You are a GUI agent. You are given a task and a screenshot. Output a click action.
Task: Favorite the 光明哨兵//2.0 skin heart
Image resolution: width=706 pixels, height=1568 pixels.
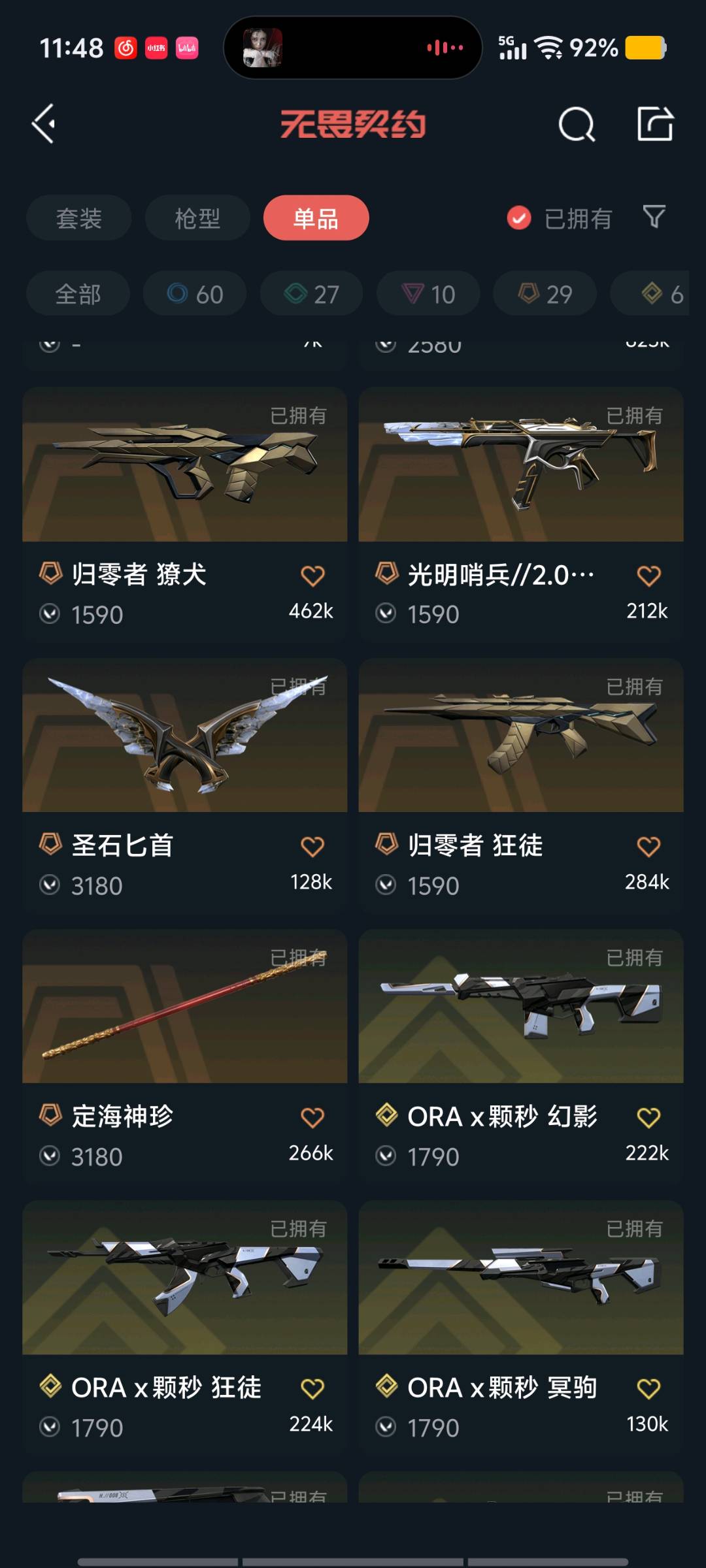point(648,576)
